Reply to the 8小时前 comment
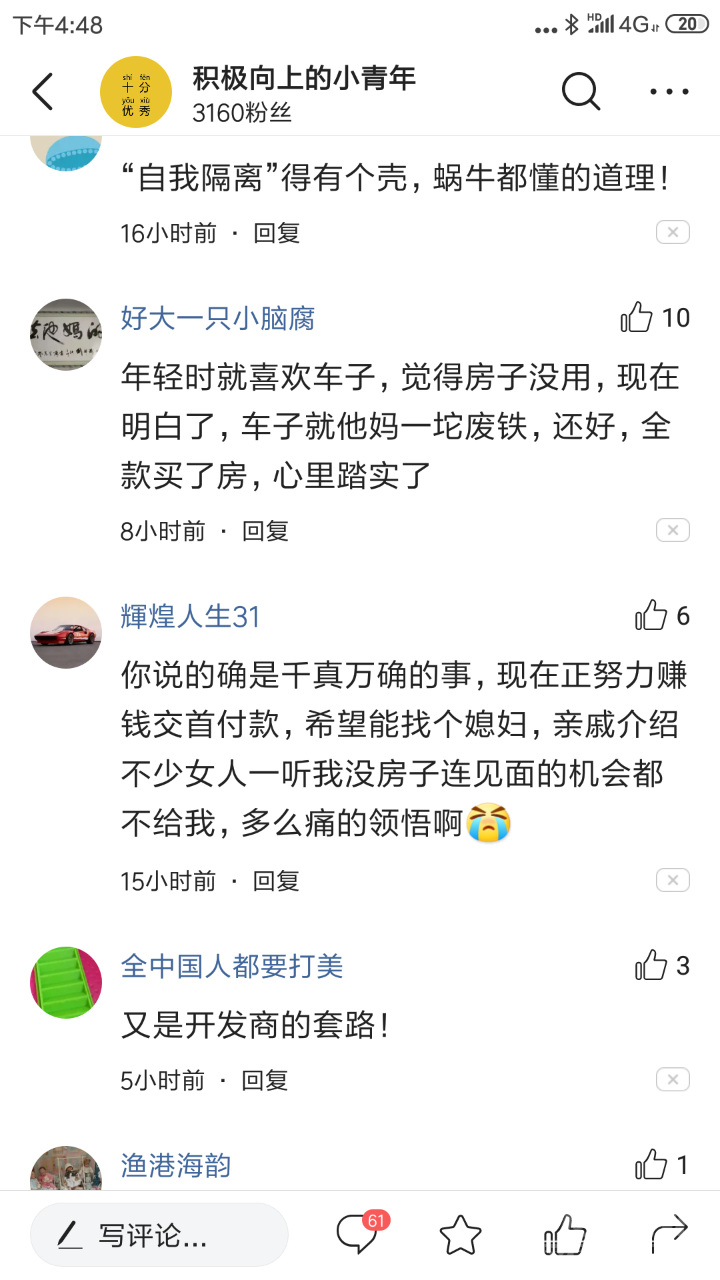Viewport: 720px width, 1280px height. pyautogui.click(x=265, y=531)
